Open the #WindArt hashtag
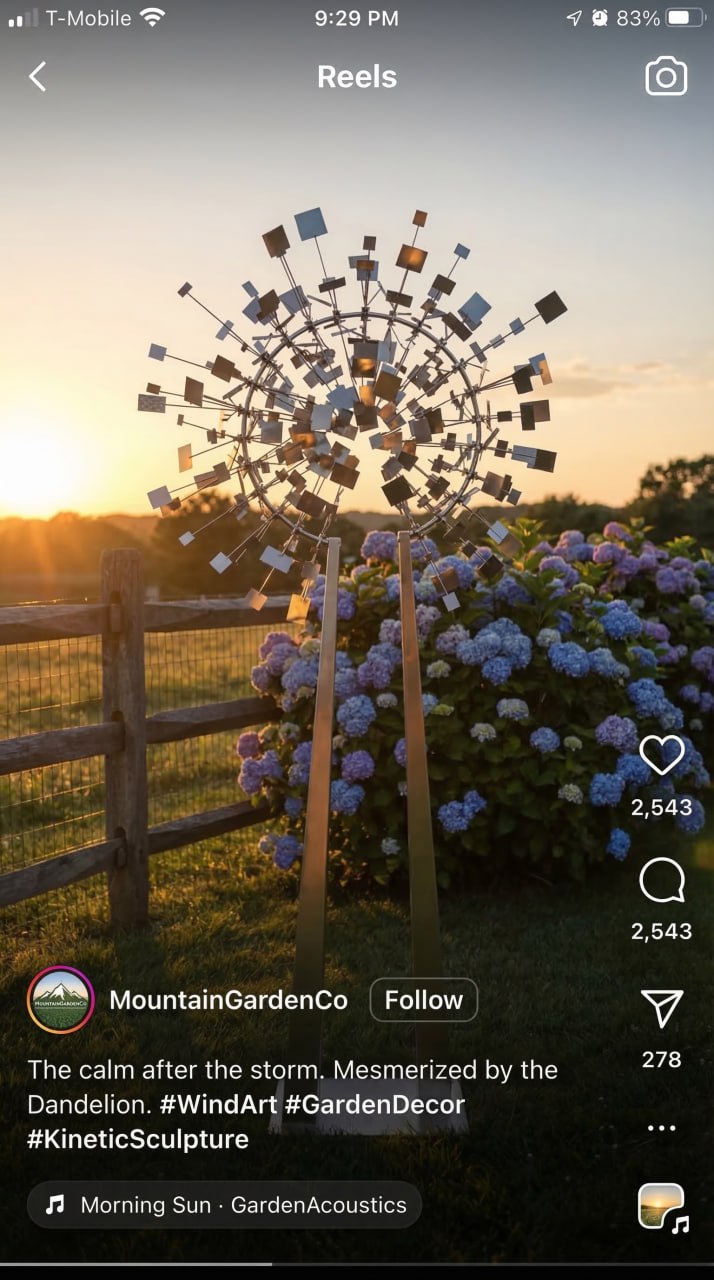Viewport: 714px width, 1280px height. pyautogui.click(x=217, y=1105)
